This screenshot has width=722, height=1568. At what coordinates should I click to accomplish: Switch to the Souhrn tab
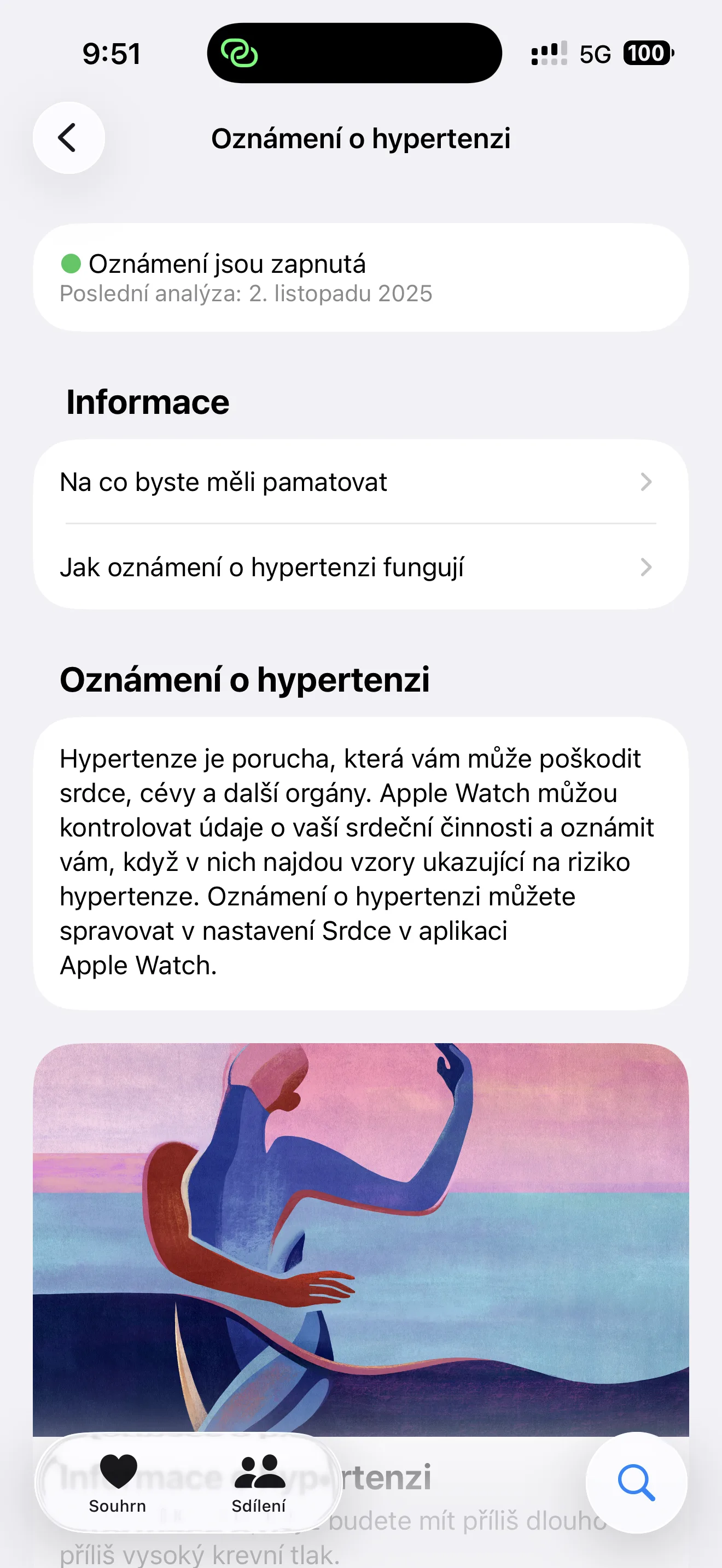[x=118, y=1483]
